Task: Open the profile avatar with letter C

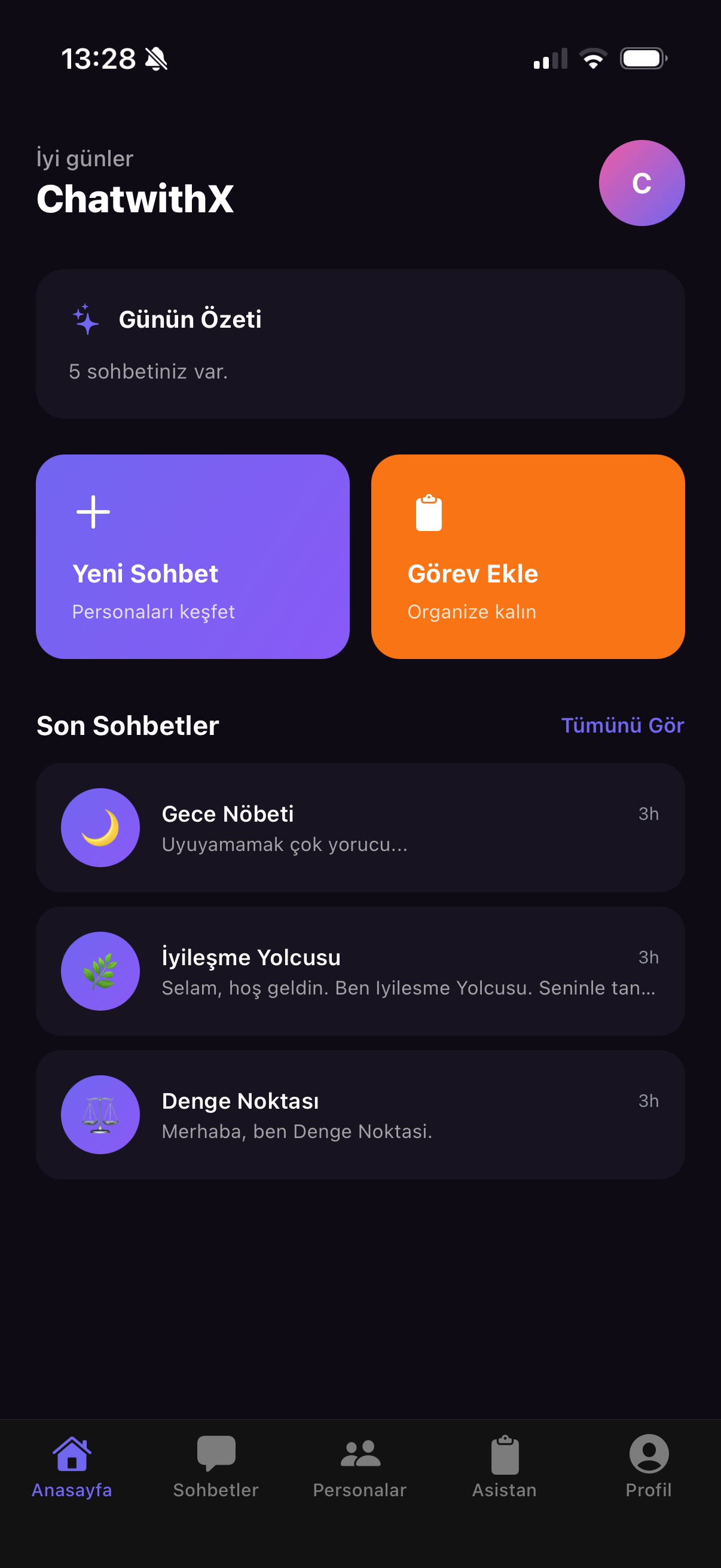Action: tap(641, 183)
